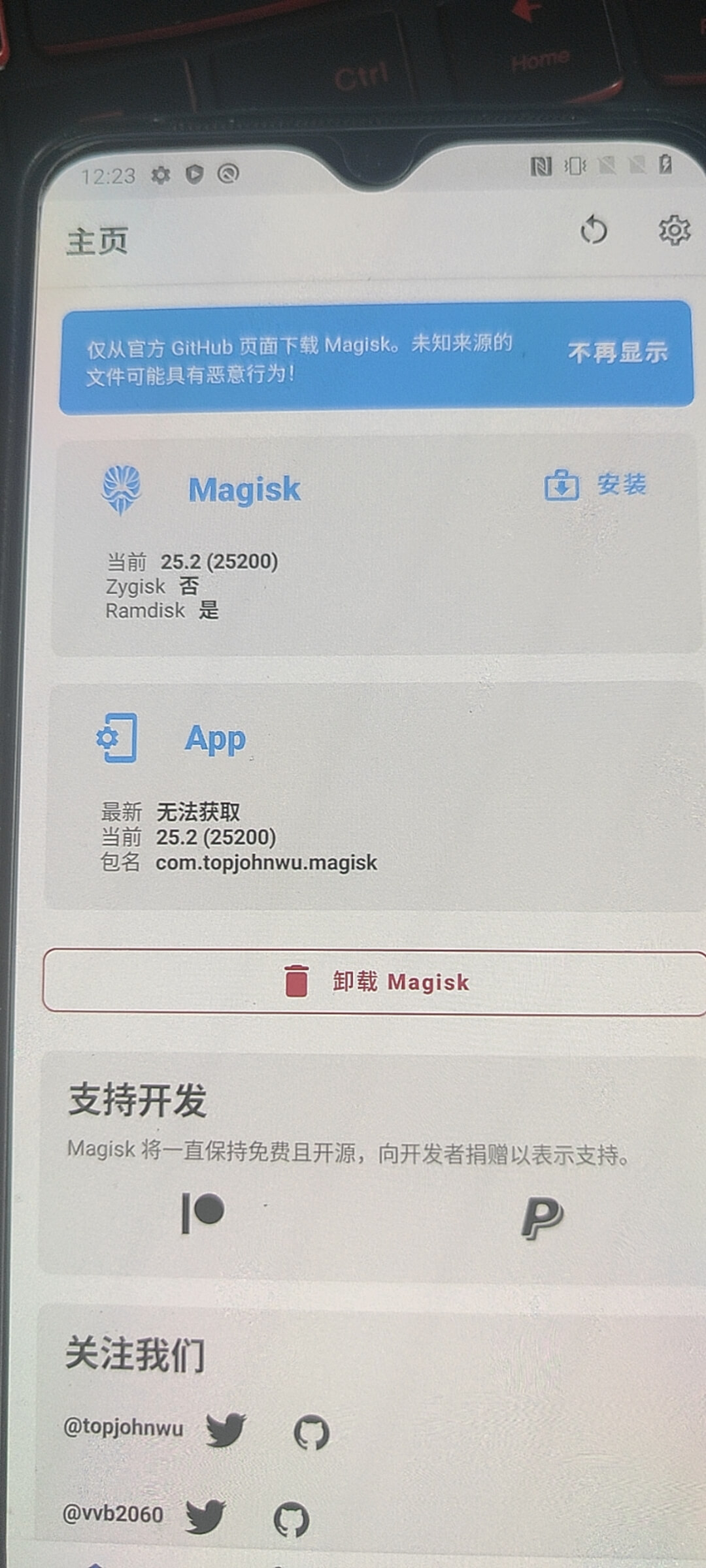Open @vvb2060's GitHub page
The height and width of the screenshot is (1568, 706).
tap(291, 1519)
